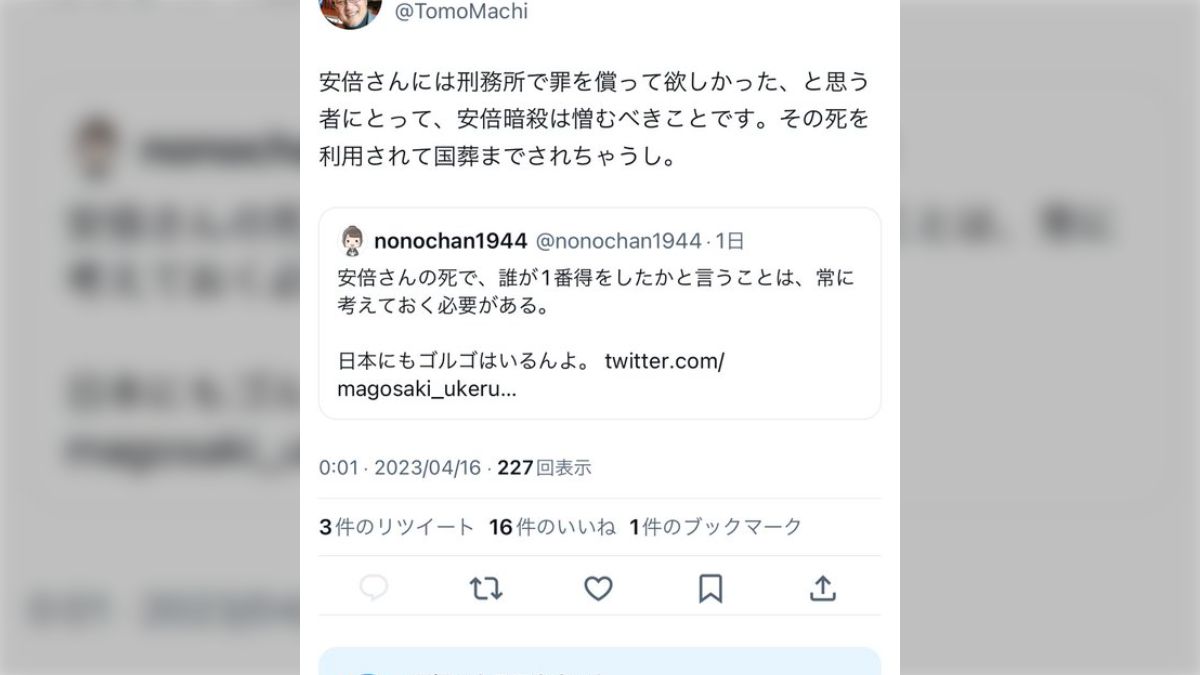View the 3件のリツイート list
1200x675 pixels.
(x=397, y=527)
